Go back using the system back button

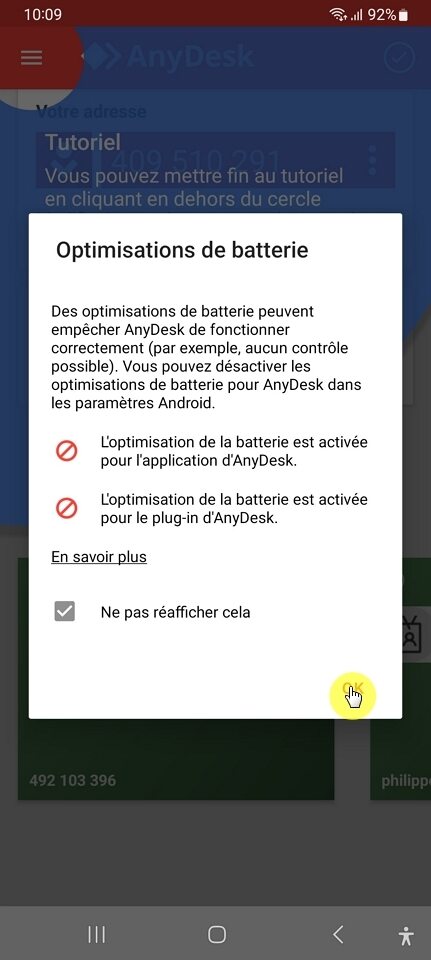pyautogui.click(x=338, y=934)
